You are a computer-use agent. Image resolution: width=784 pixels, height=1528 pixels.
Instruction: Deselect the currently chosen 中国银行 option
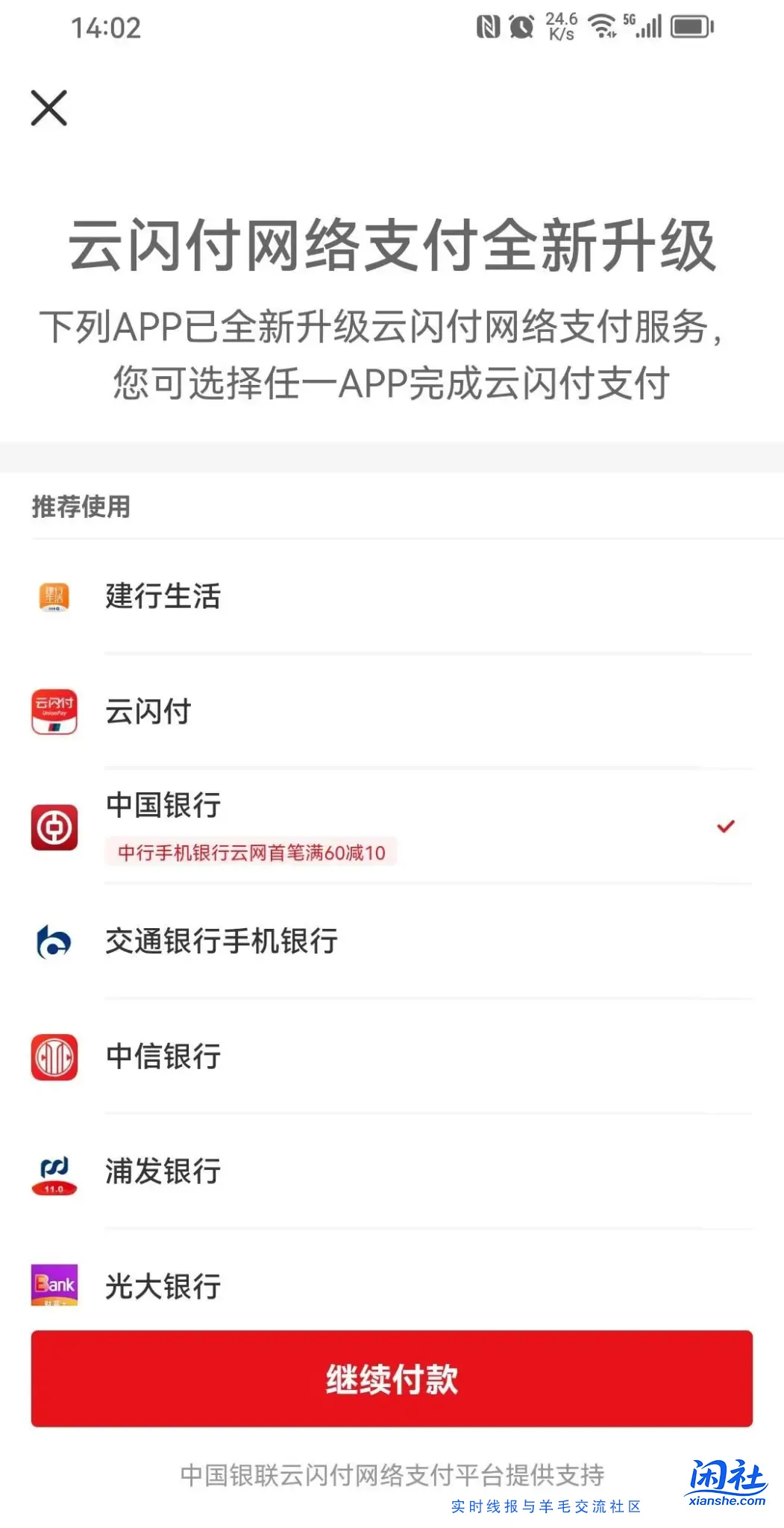724,825
